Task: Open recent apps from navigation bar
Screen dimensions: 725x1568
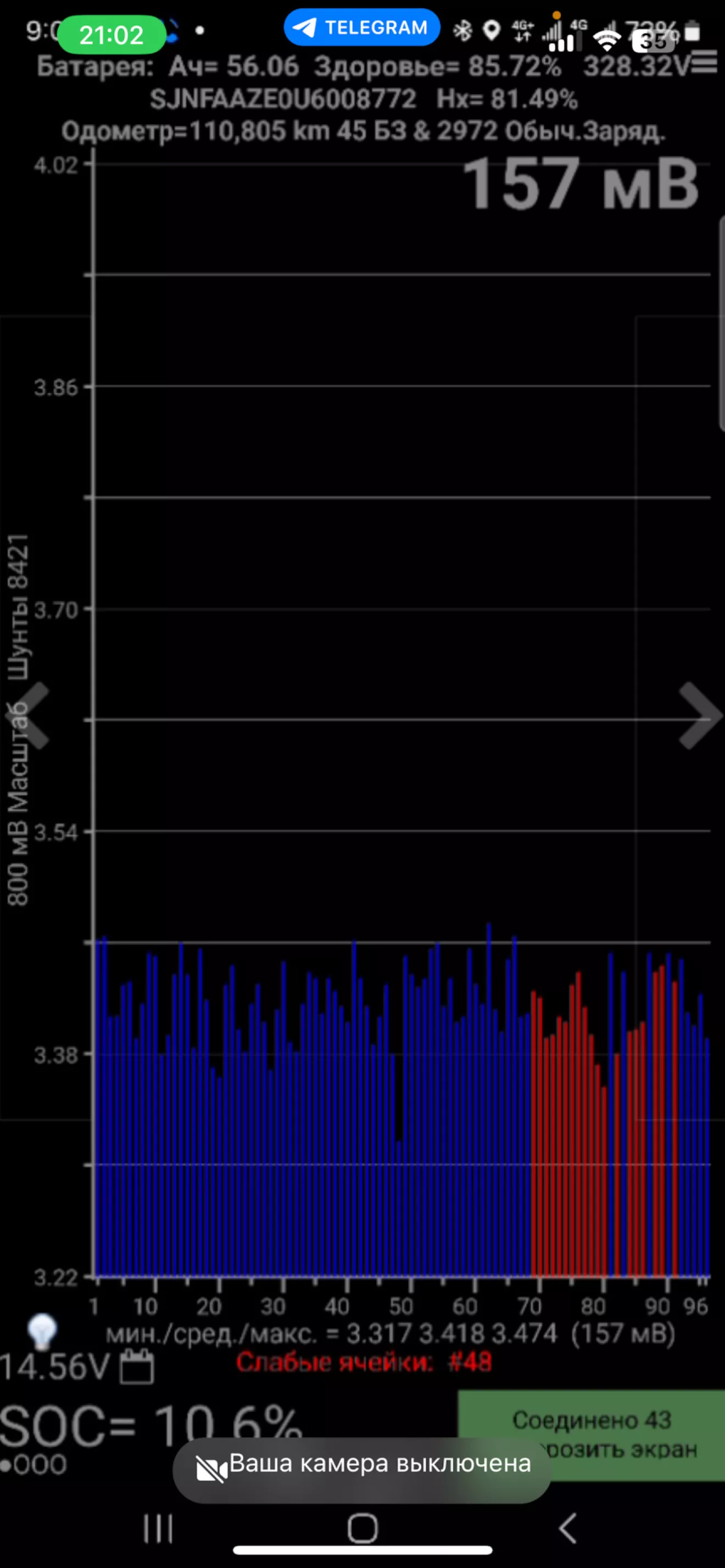Action: (158, 1528)
